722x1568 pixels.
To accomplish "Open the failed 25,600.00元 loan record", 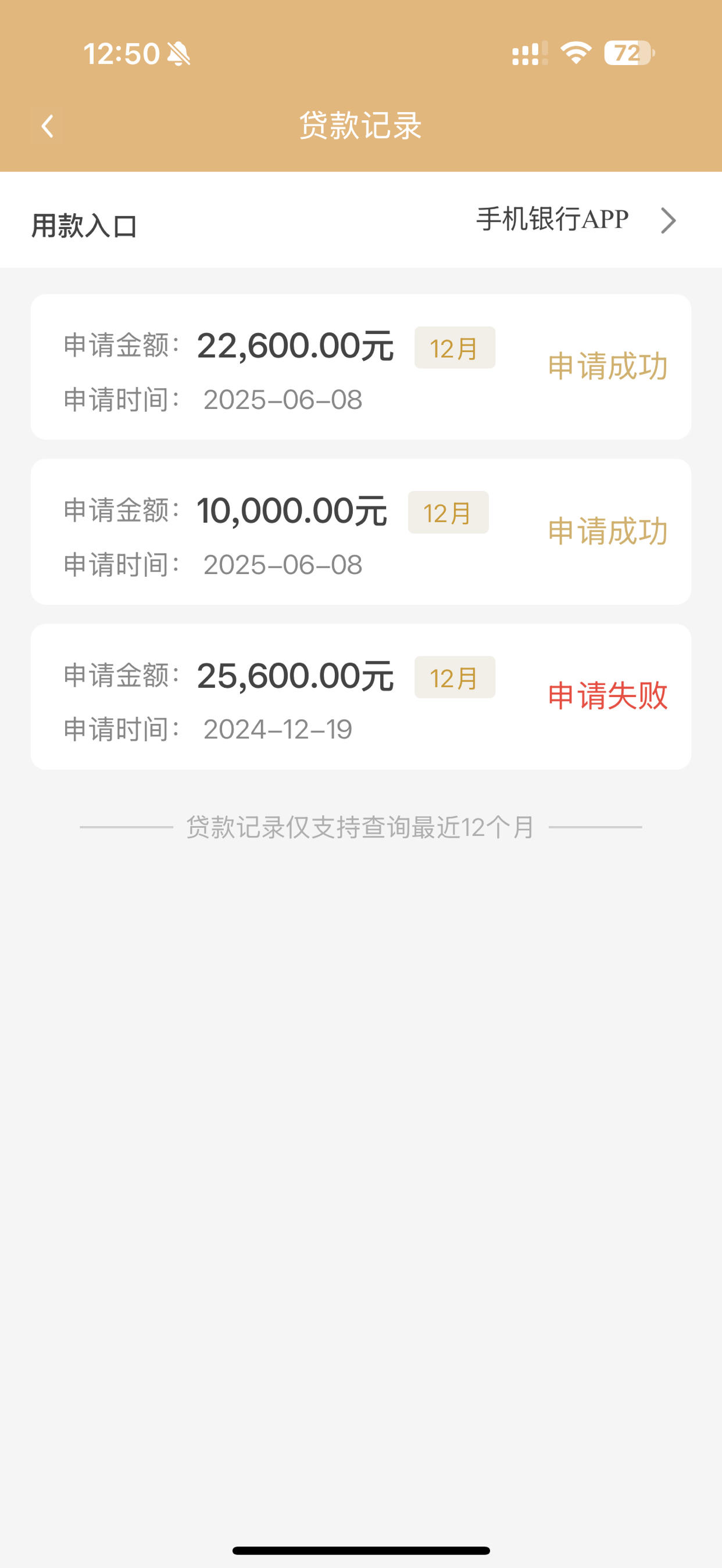I will click(360, 697).
